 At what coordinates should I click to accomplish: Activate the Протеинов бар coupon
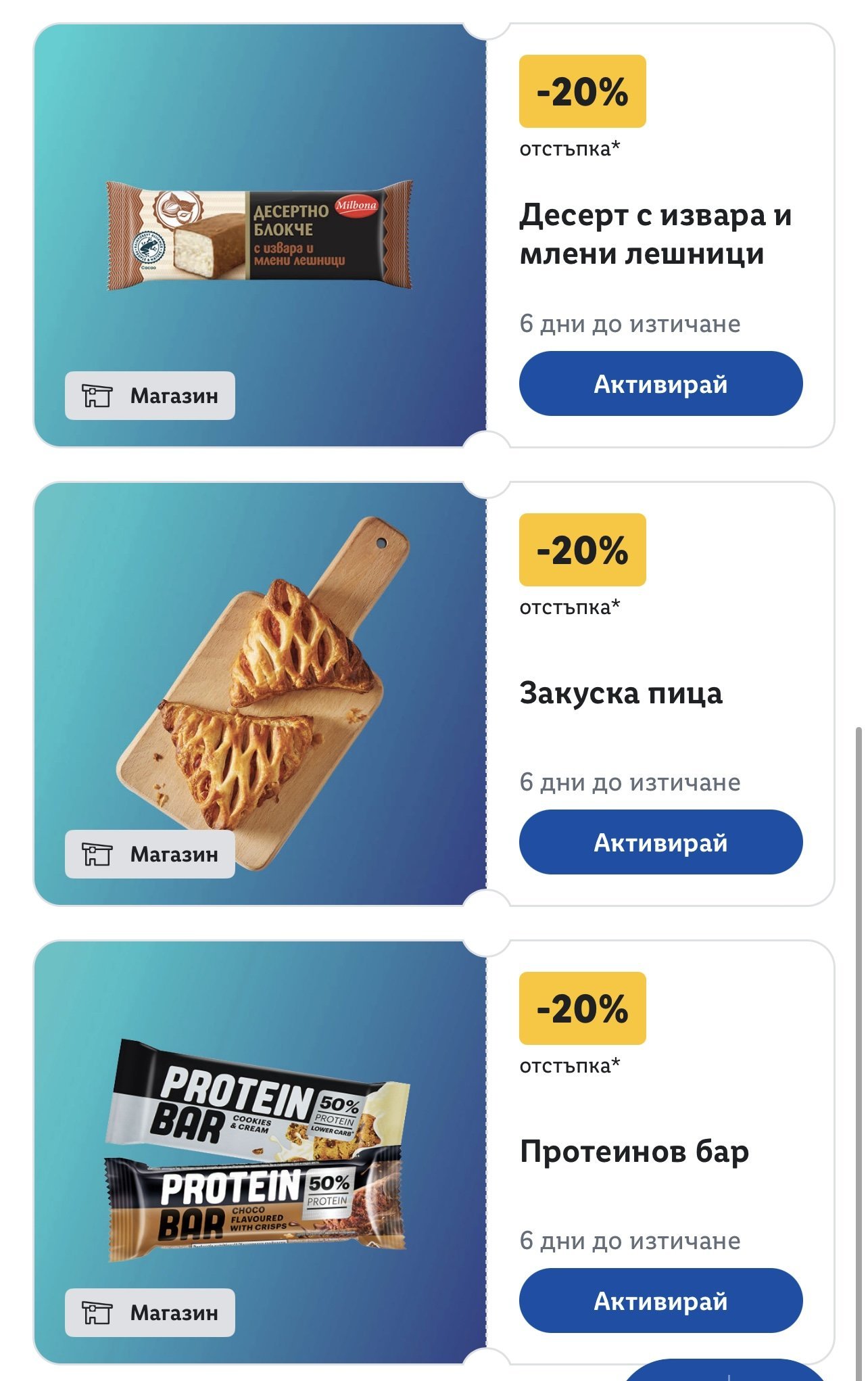(x=660, y=1301)
